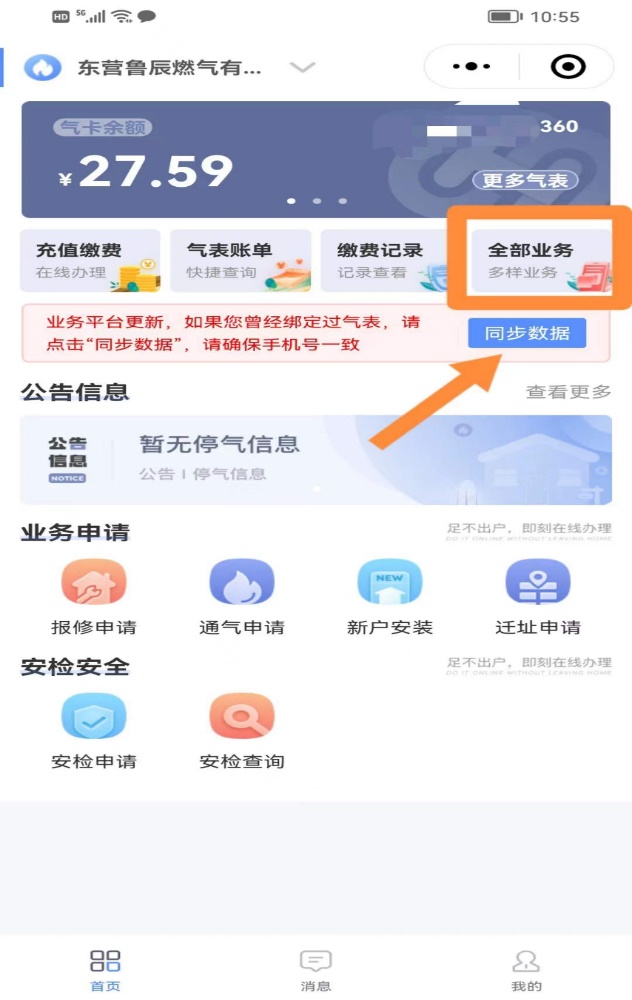Image resolution: width=632 pixels, height=1000 pixels.
Task: Switch to the 消息 messages tab
Action: tap(316, 970)
